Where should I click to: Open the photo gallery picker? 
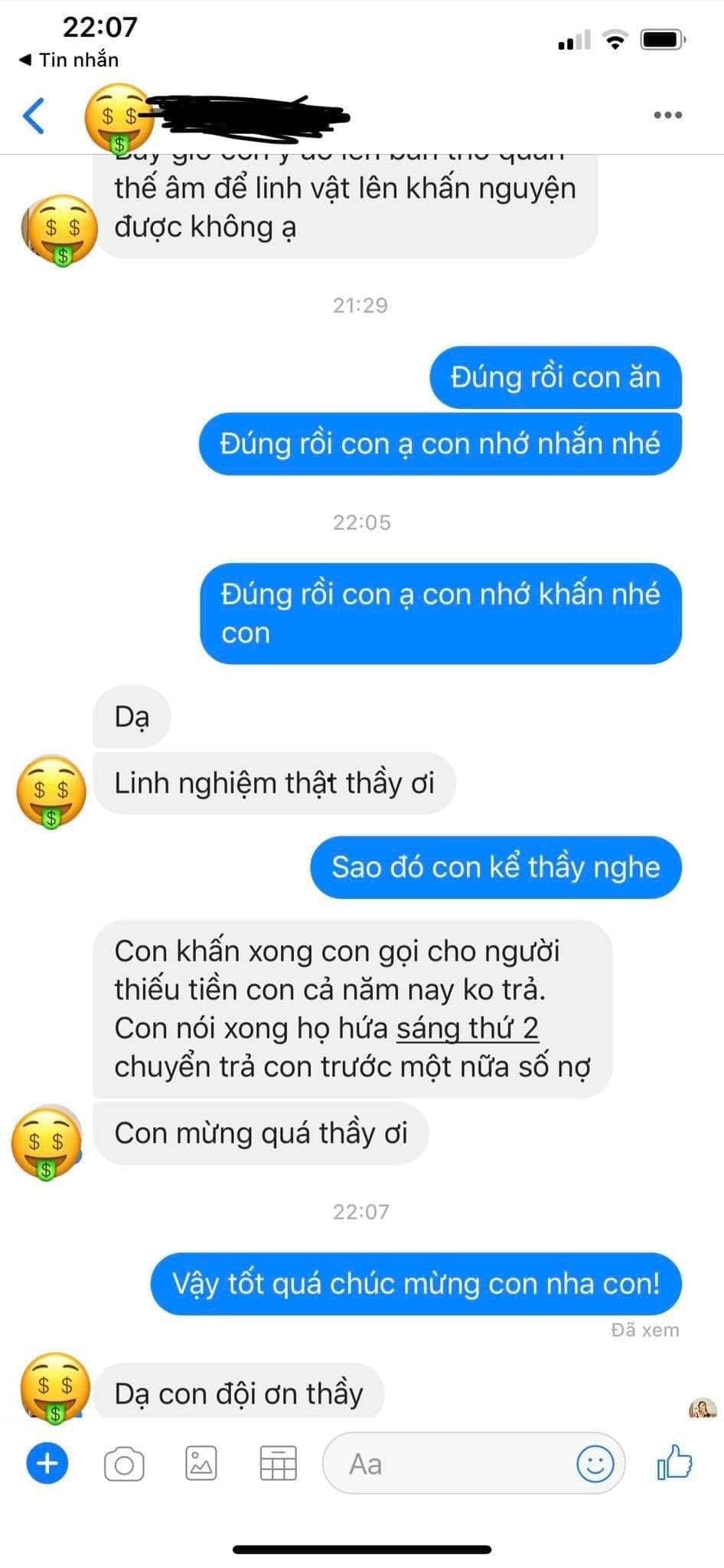coord(201,1464)
